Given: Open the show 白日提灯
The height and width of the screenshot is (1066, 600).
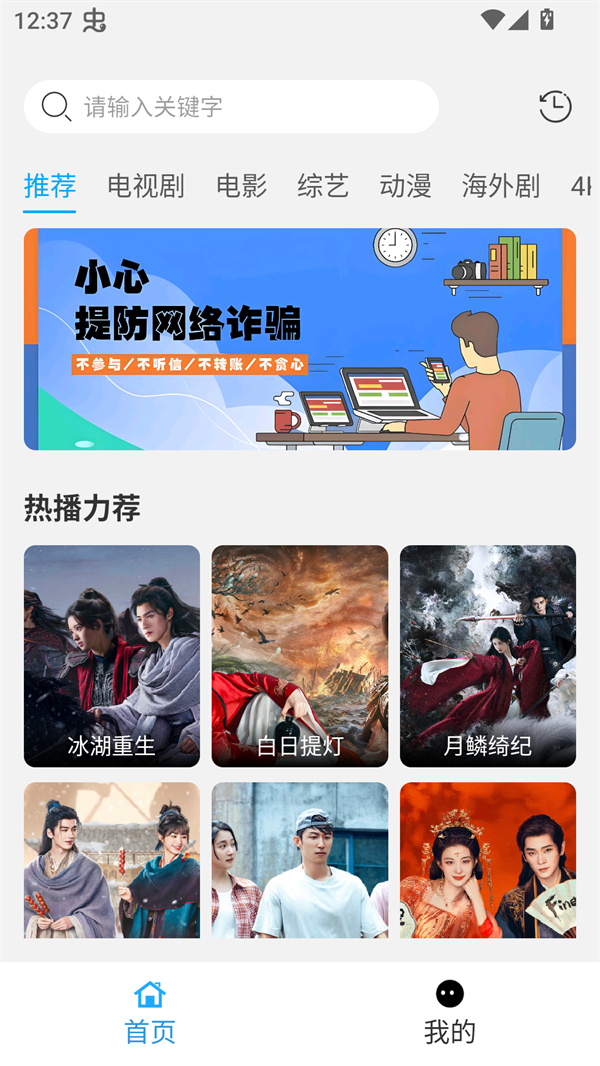Looking at the screenshot, I should [300, 656].
